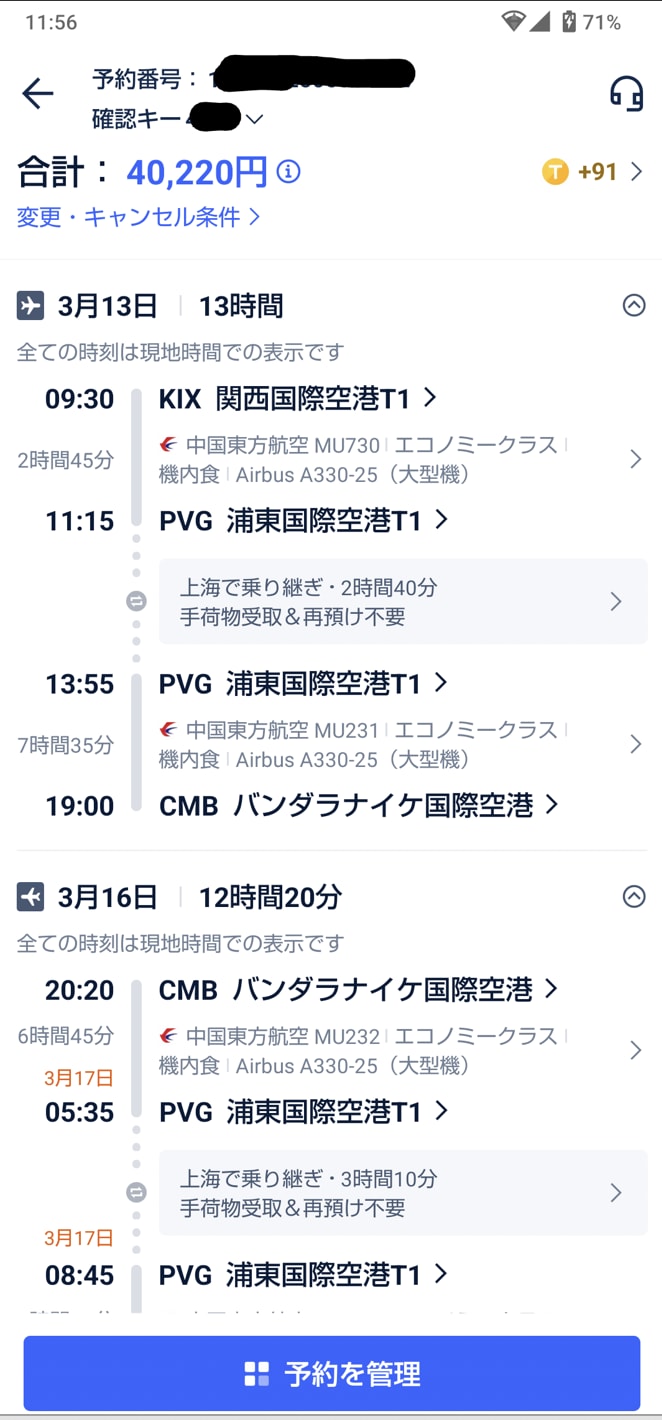662x1420 pixels.
Task: Open 変更・キャンセル条件 link
Action: point(139,216)
